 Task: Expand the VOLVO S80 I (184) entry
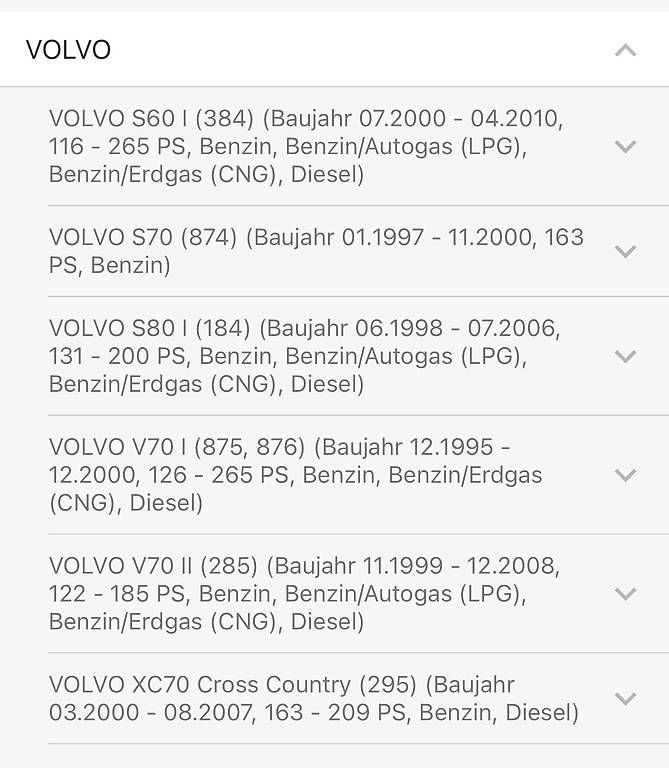[x=625, y=356]
